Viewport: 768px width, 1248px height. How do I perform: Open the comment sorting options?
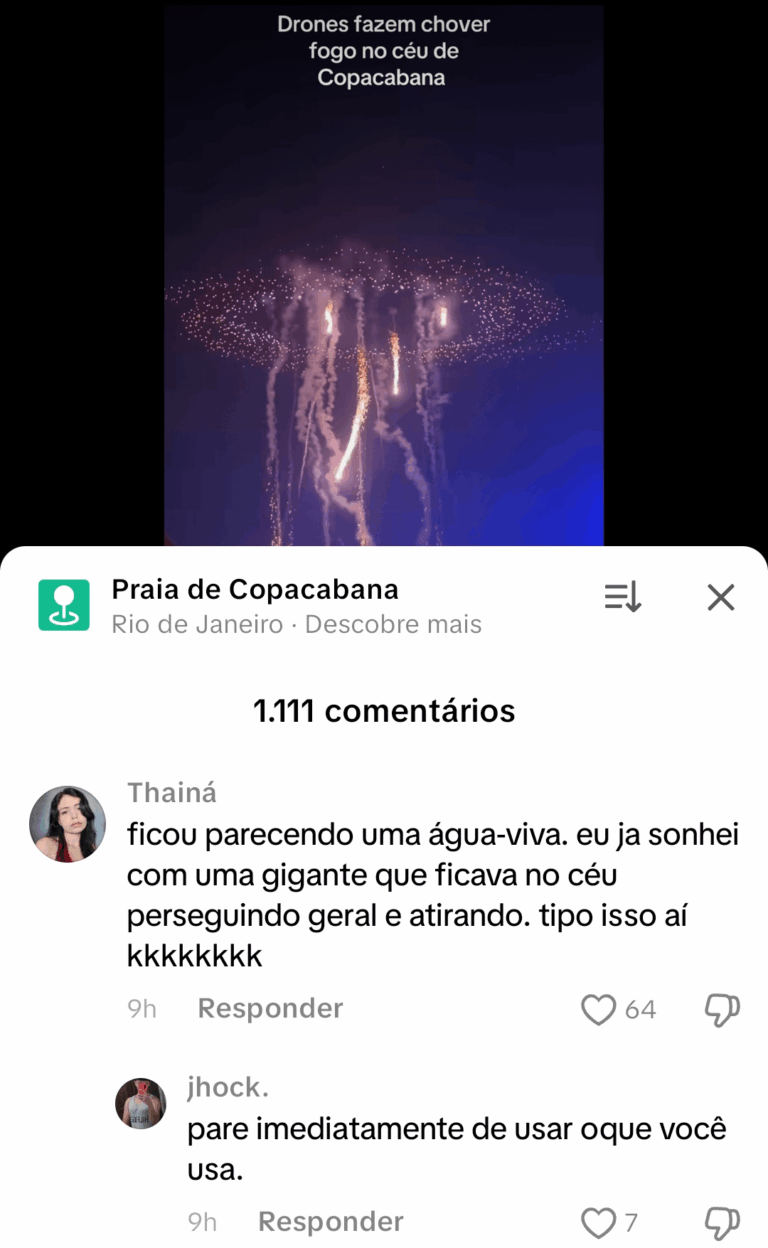622,598
